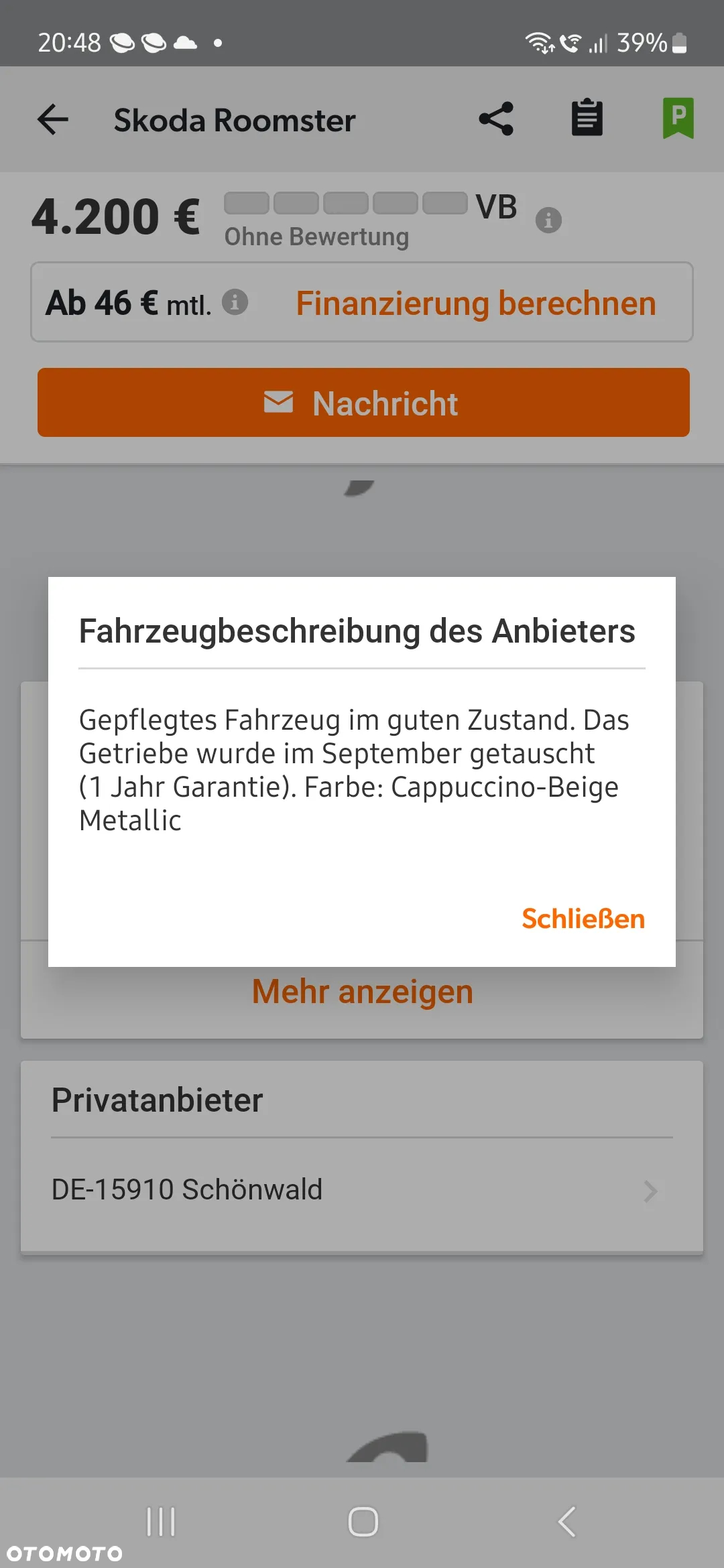Expand description with Mehr anzeigen
Screen dimensions: 724x1568
tap(363, 992)
